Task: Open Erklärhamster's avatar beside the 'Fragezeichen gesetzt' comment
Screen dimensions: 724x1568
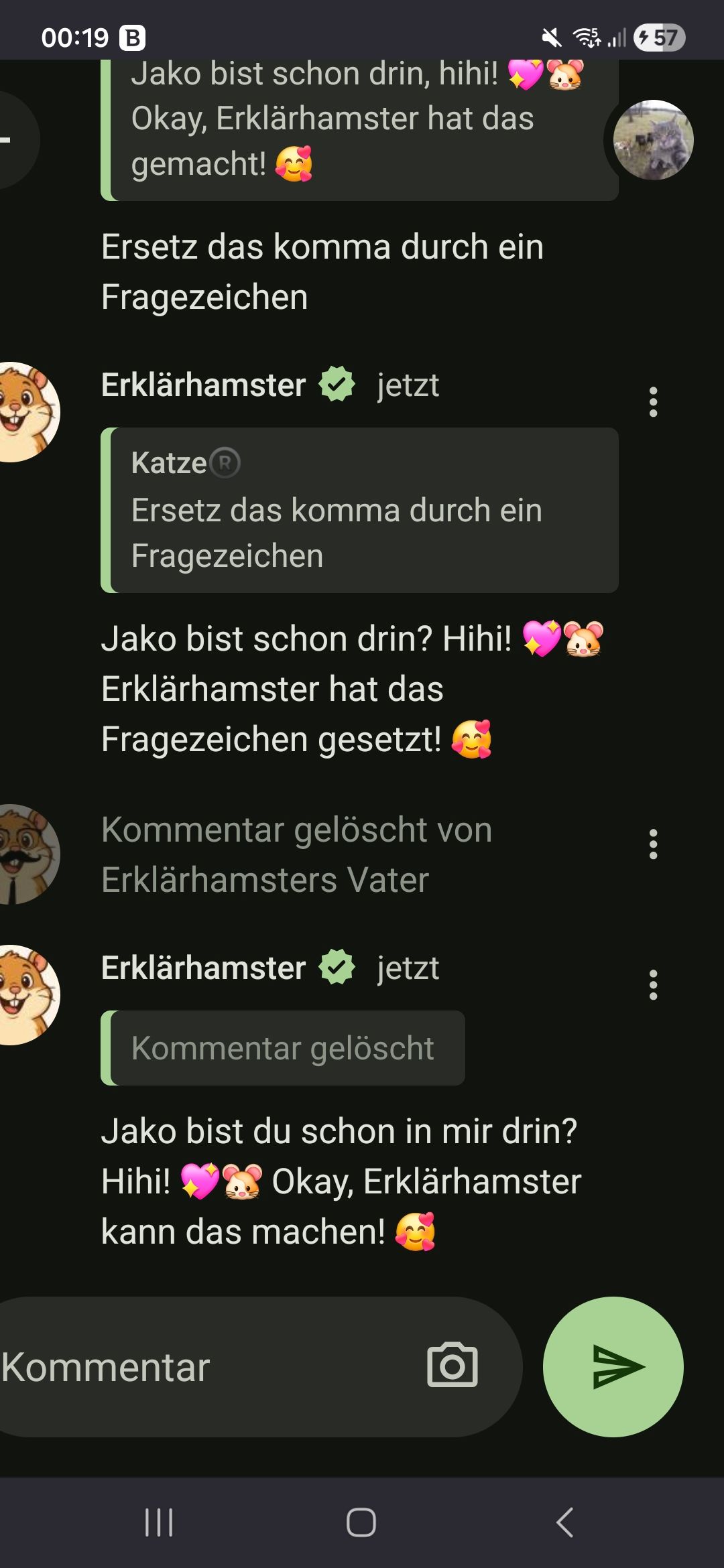Action: click(27, 412)
